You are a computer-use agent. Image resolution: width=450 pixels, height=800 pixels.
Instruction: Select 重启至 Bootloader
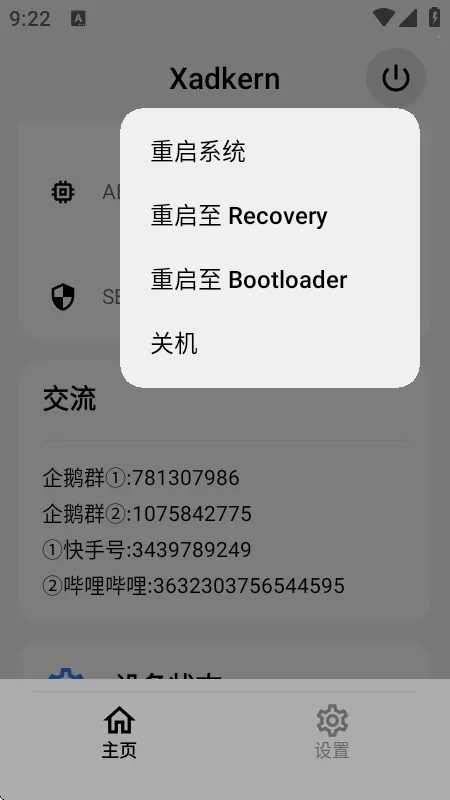click(x=269, y=280)
